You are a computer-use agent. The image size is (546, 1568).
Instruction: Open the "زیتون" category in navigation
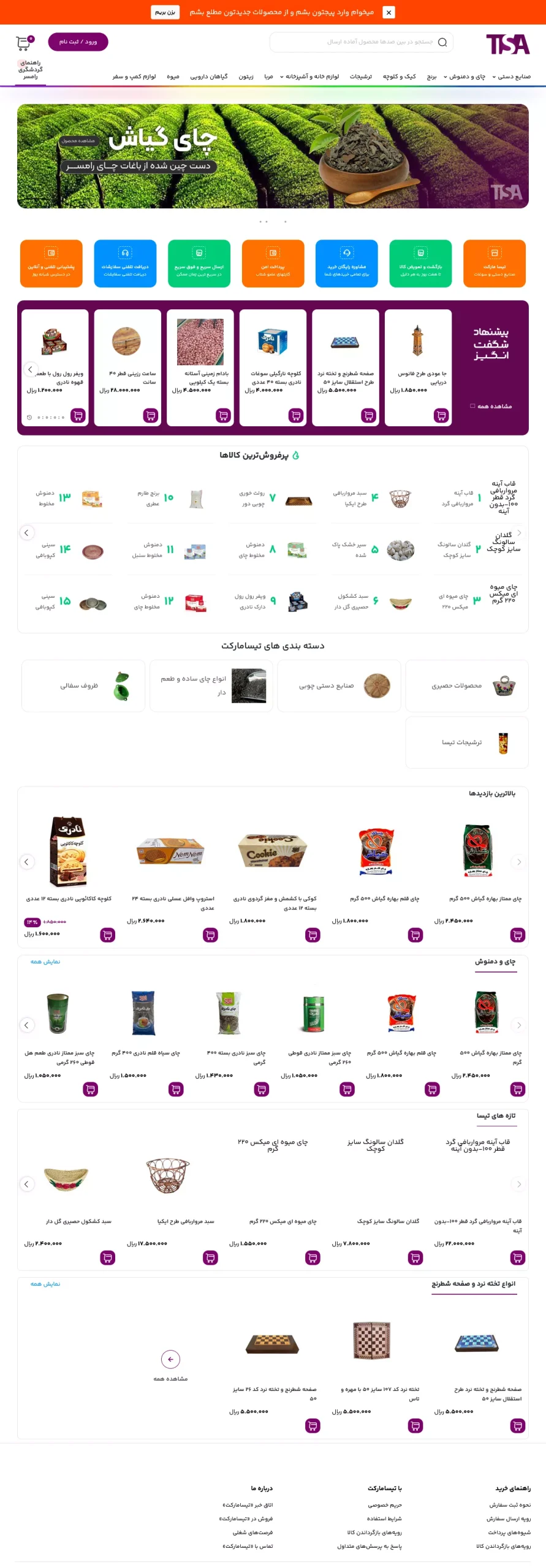246,77
